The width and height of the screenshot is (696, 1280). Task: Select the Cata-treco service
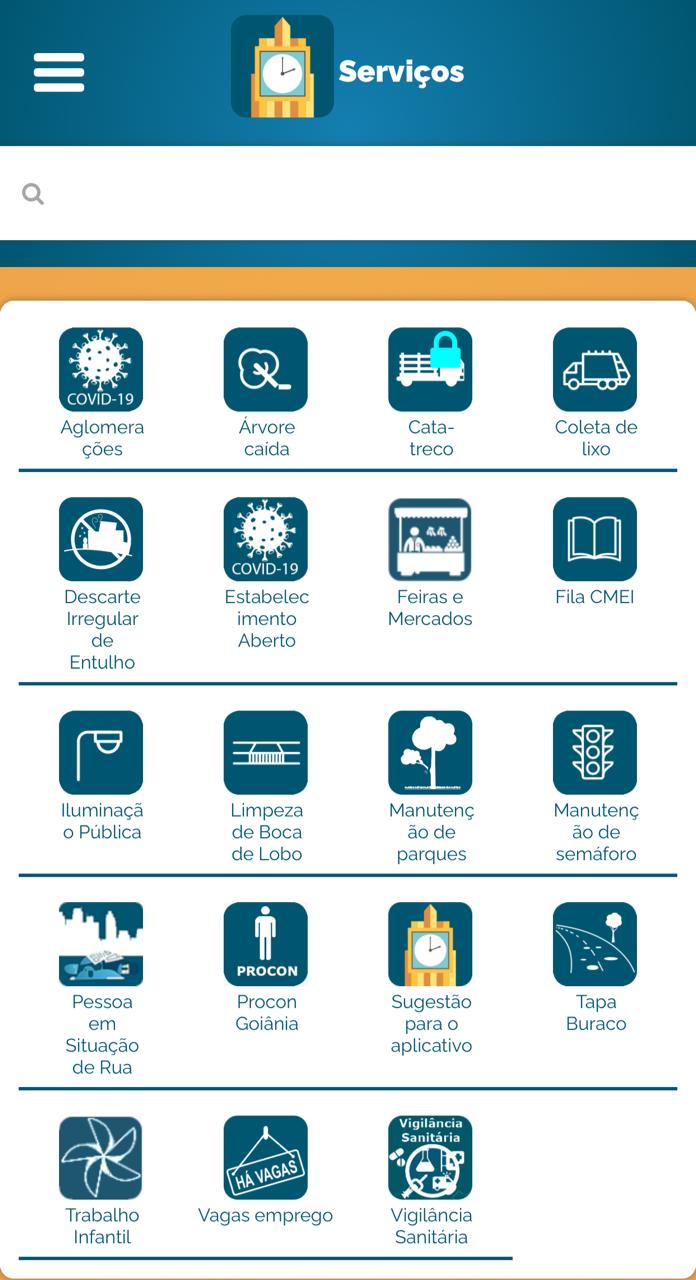(x=430, y=370)
